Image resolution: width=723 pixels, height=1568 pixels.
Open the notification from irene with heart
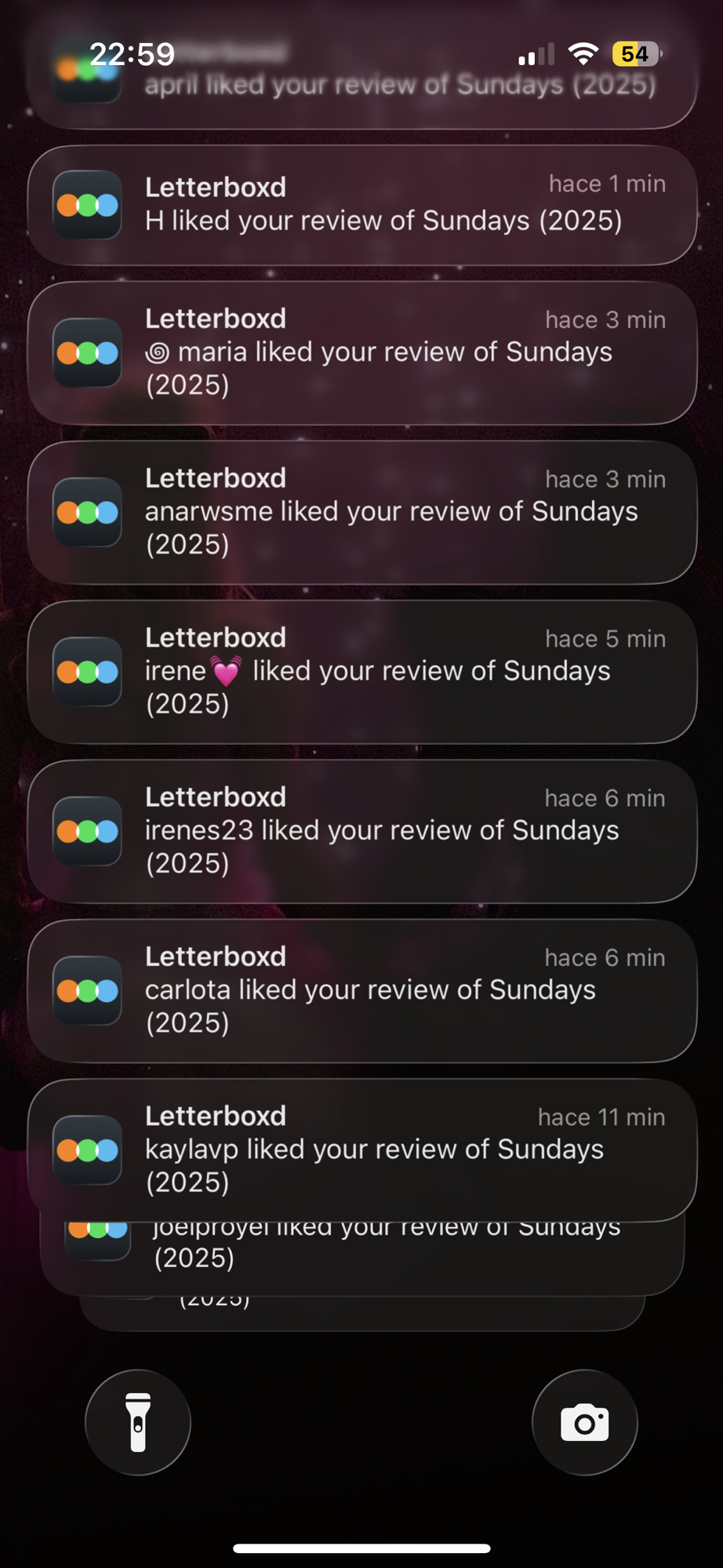pyautogui.click(x=361, y=672)
